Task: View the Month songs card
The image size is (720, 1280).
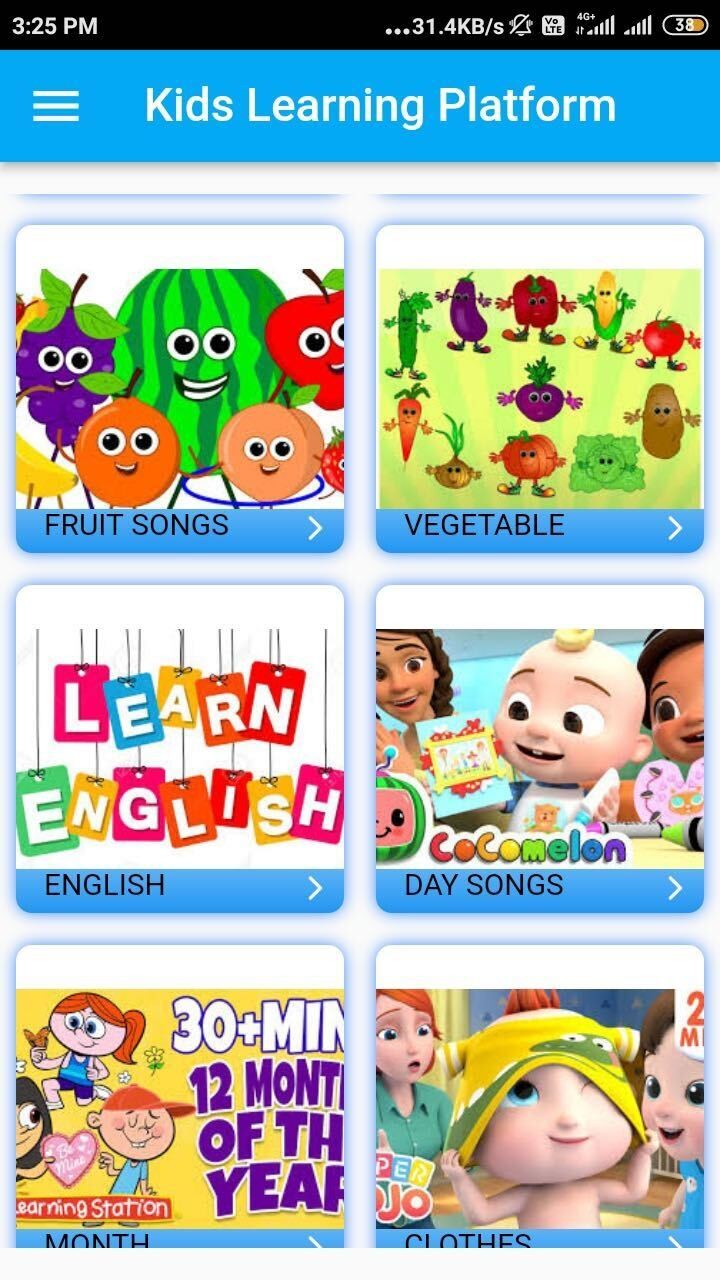Action: pyautogui.click(x=180, y=1100)
